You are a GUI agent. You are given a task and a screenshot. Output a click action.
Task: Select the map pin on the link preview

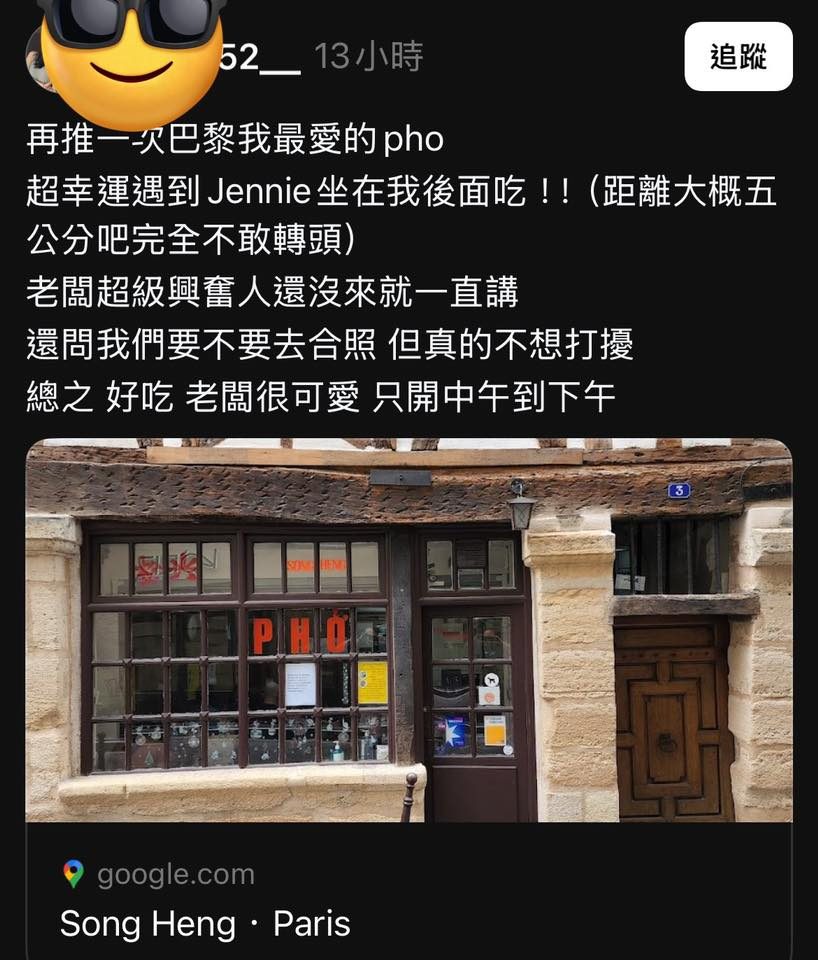tap(72, 875)
